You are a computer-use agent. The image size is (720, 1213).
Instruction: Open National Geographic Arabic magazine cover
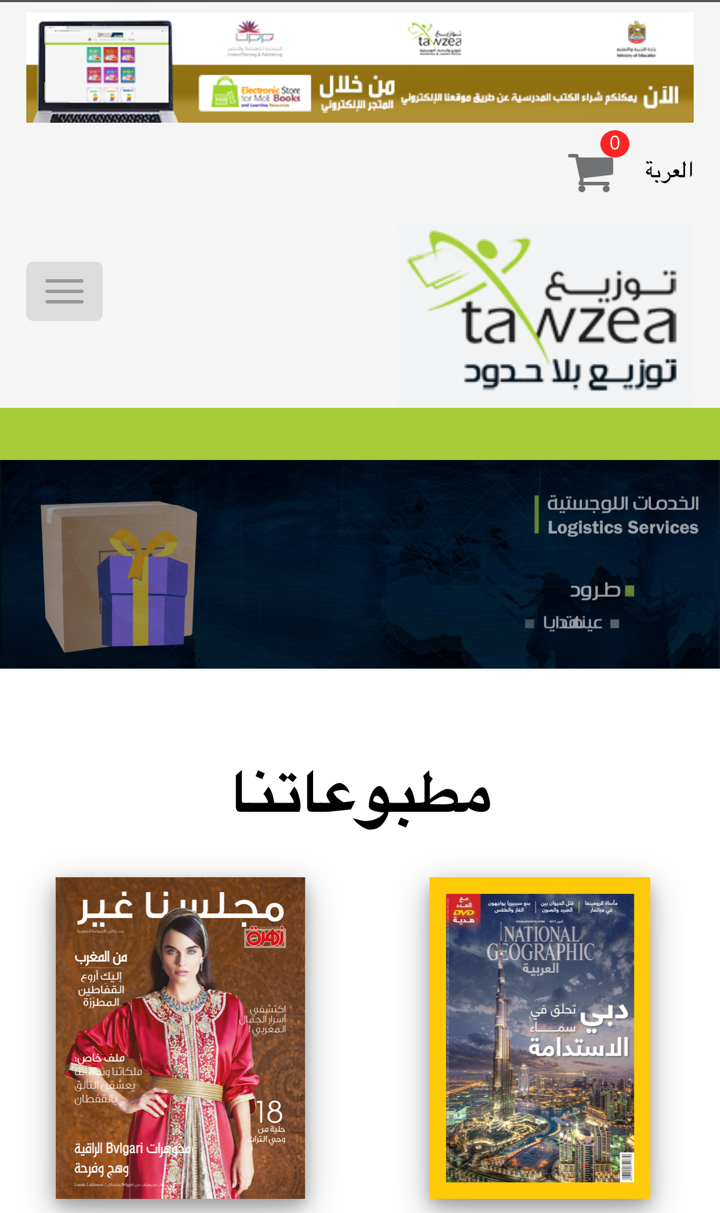coord(539,1037)
